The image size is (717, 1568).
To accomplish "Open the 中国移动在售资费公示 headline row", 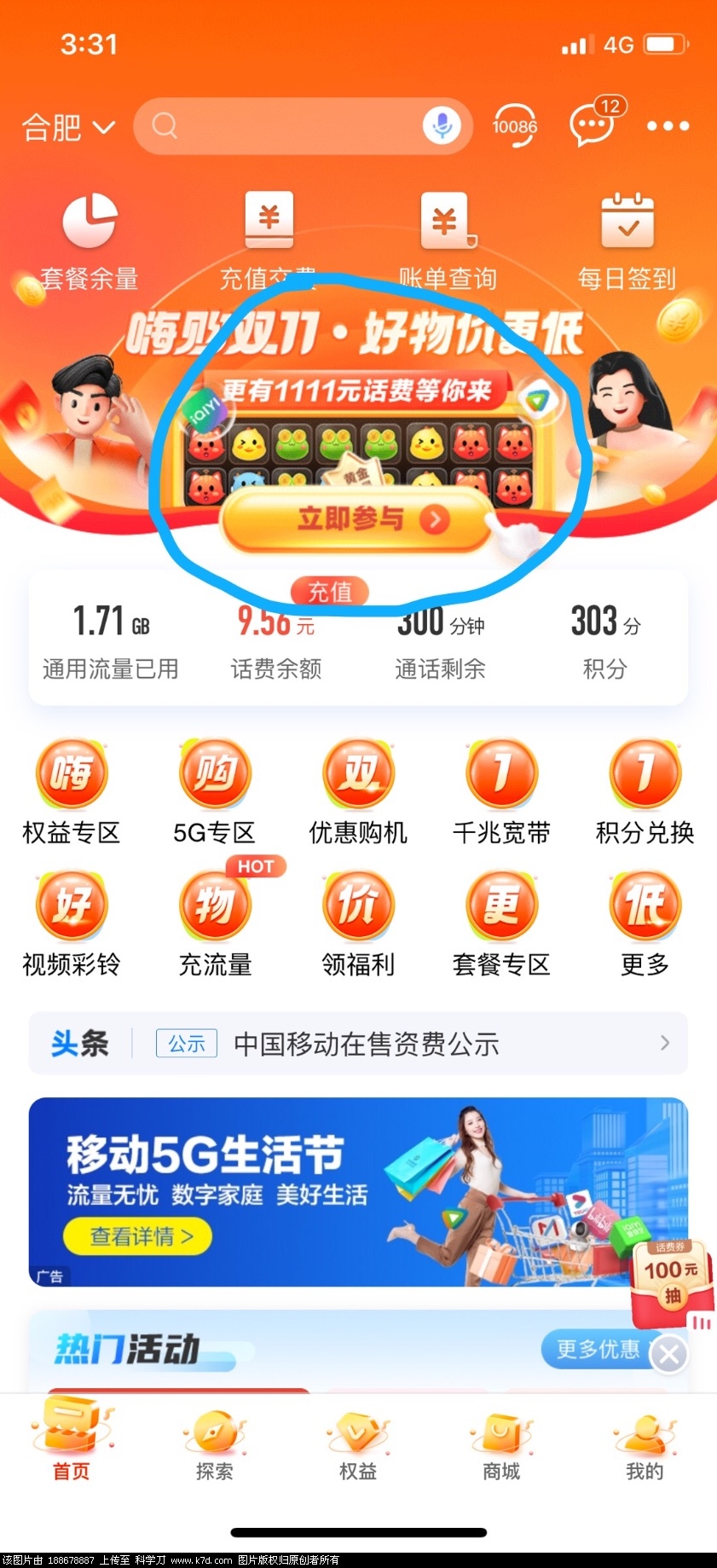I will [x=367, y=1044].
